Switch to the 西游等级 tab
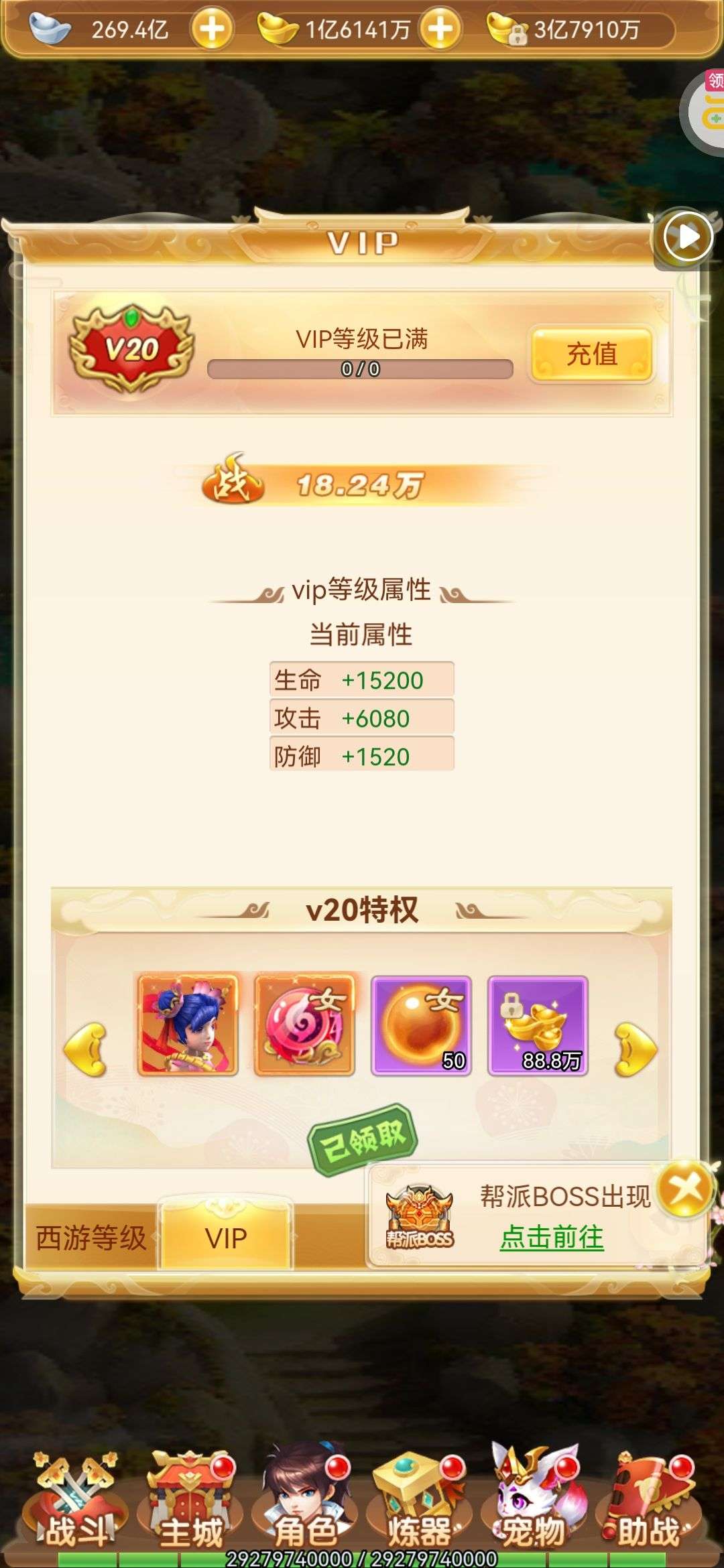This screenshot has height=1568, width=724. point(91,1238)
